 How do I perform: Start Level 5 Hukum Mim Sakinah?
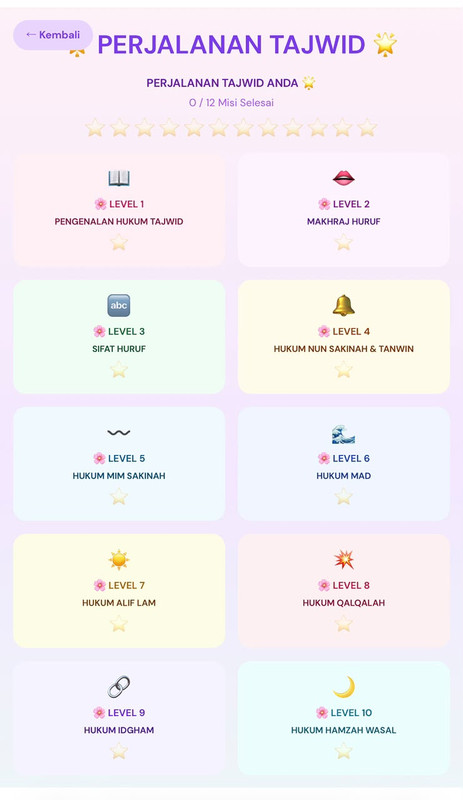(119, 464)
